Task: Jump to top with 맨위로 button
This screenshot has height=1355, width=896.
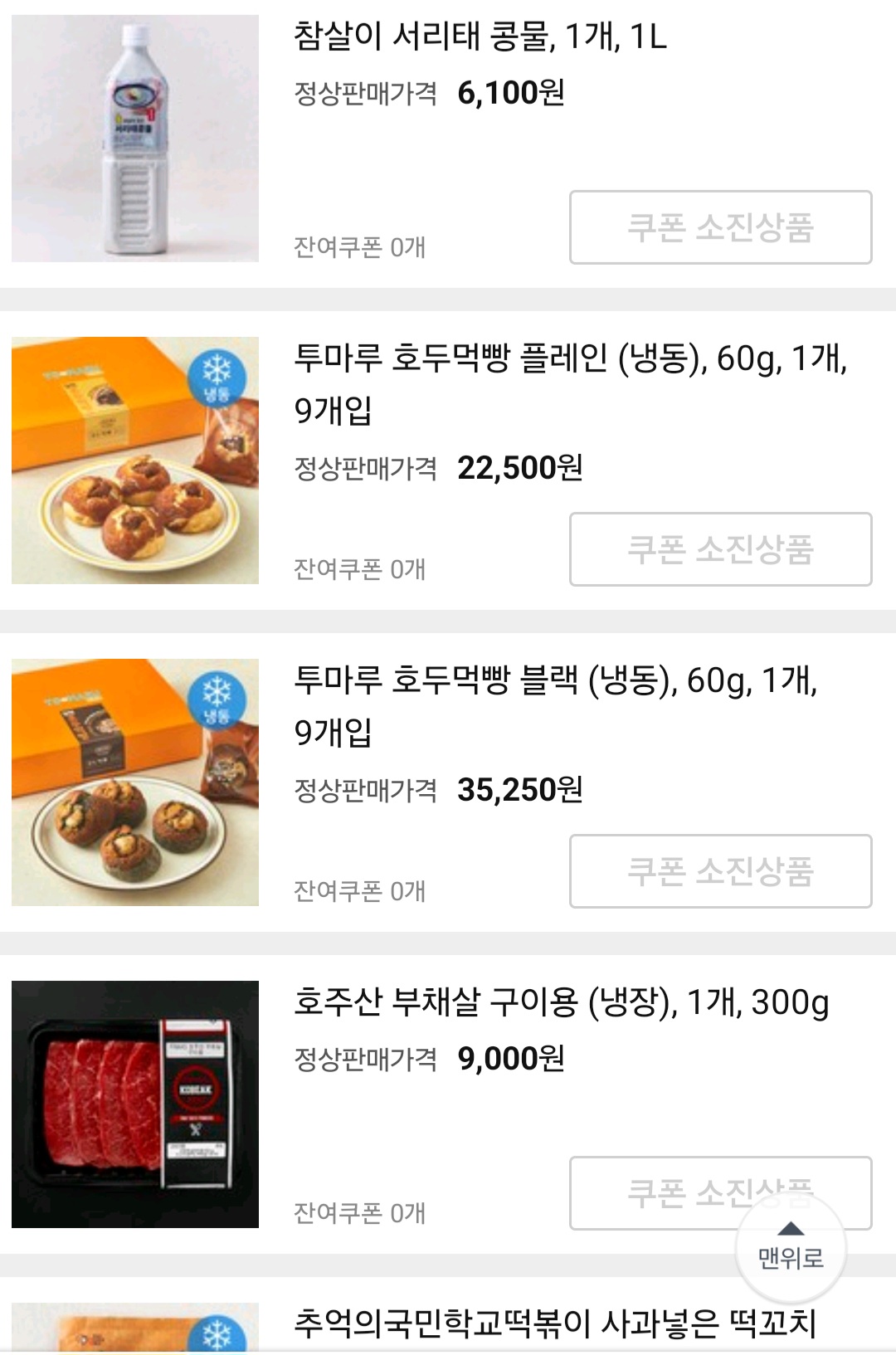Action: (x=791, y=1249)
